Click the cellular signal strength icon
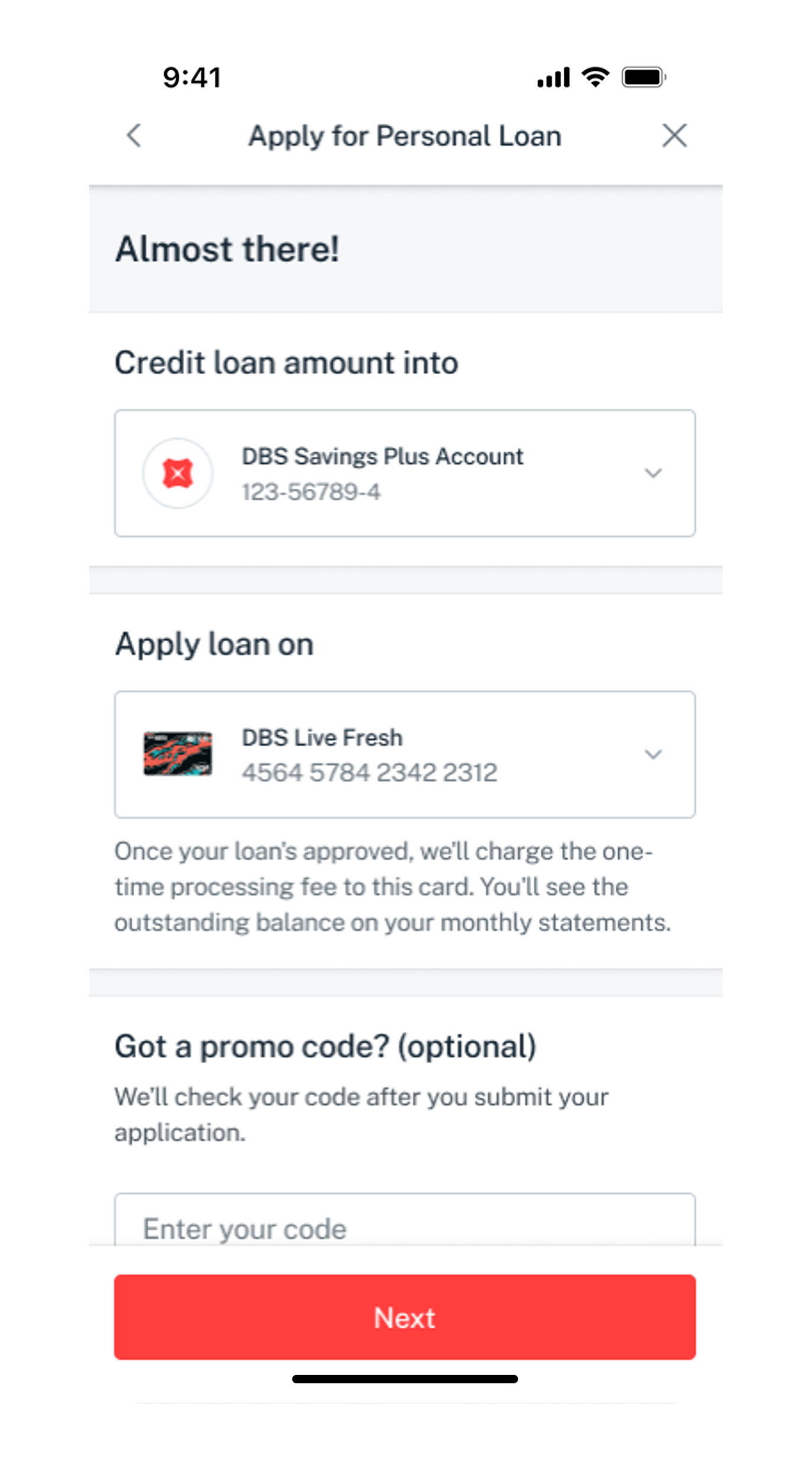The height and width of the screenshot is (1463, 812). click(554, 77)
